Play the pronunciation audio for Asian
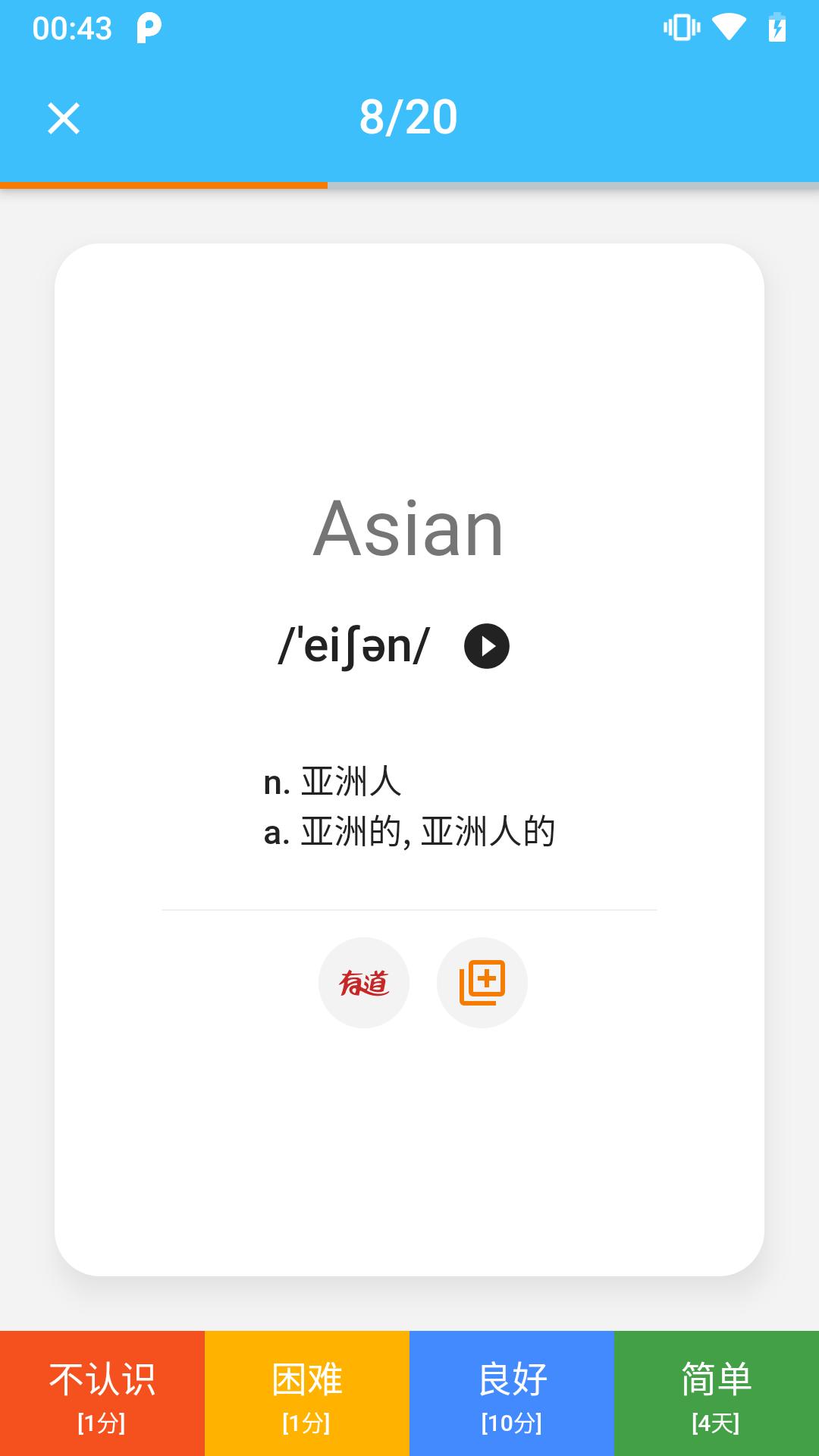The height and width of the screenshot is (1456, 819). [488, 647]
